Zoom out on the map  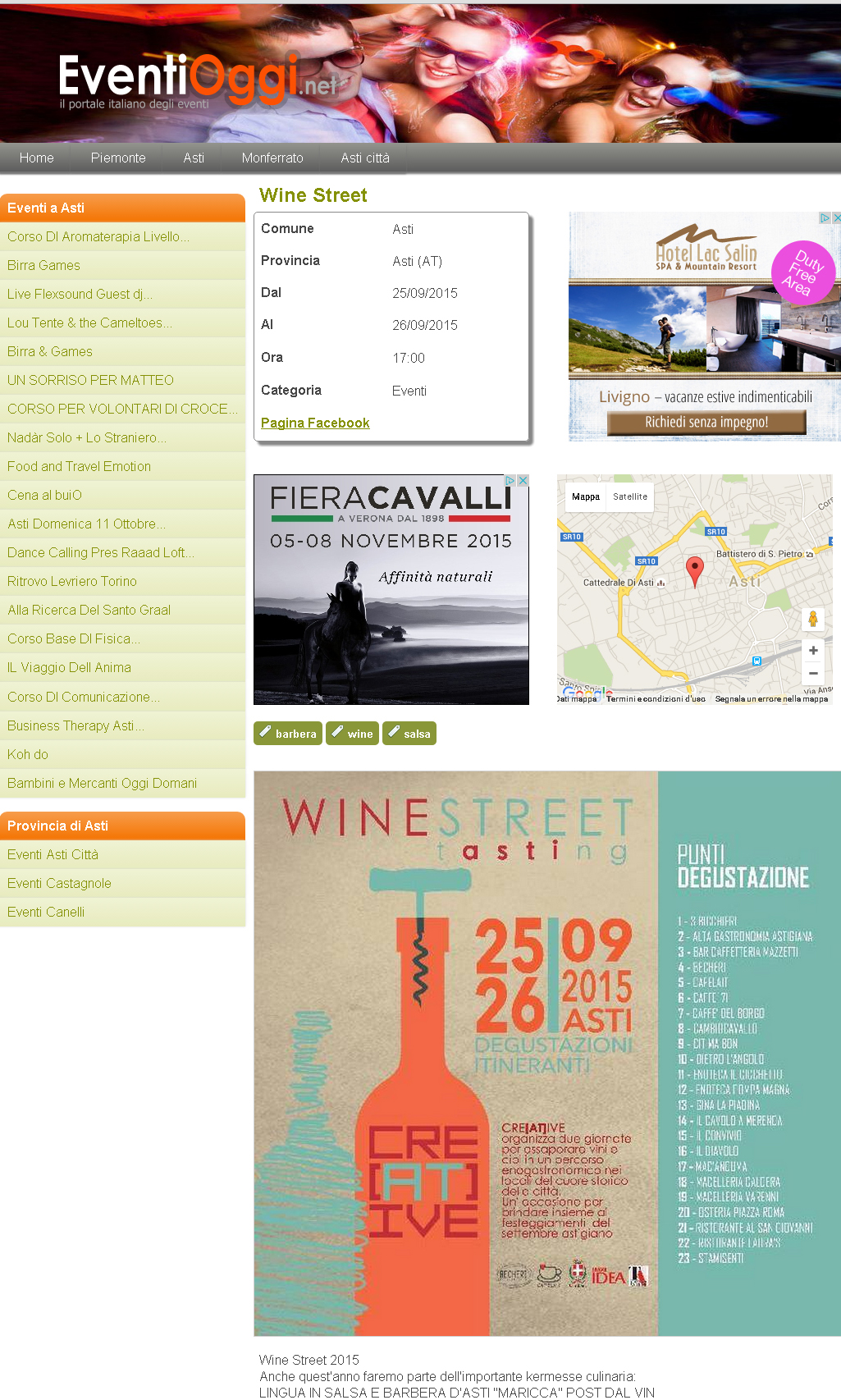click(813, 673)
